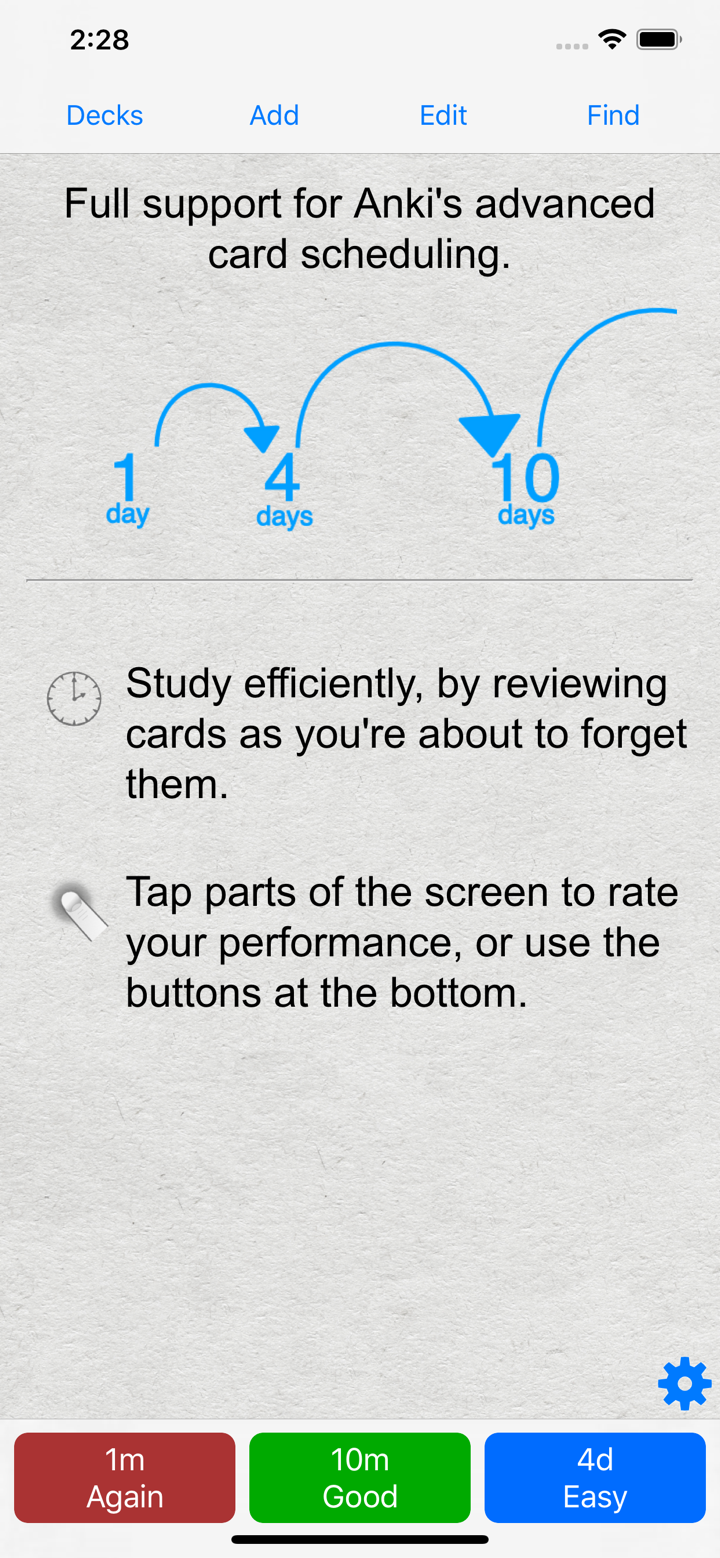Click the clock time 2:28
720x1558 pixels.
click(100, 39)
